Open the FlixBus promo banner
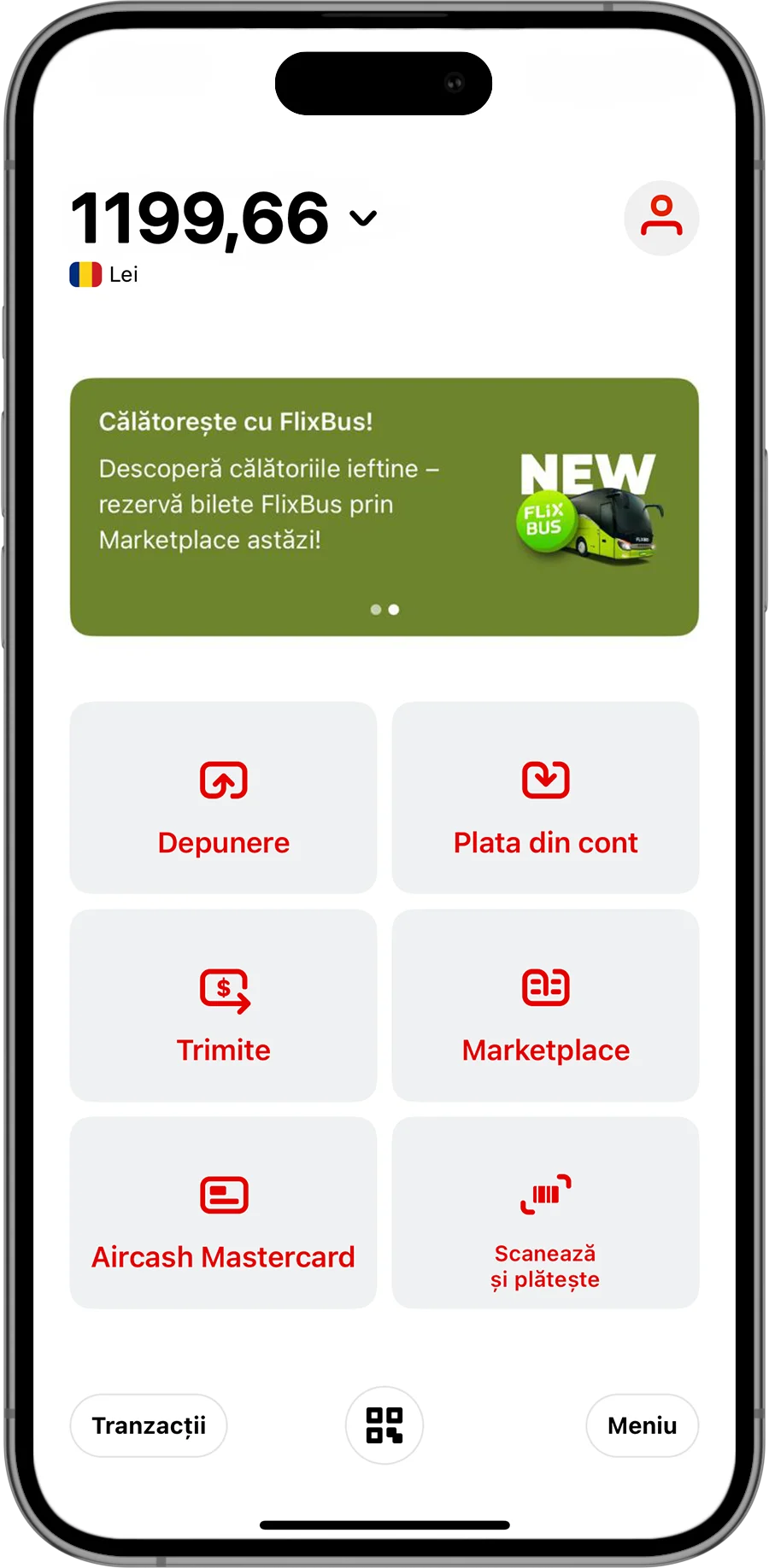The image size is (769, 1568). point(384,506)
